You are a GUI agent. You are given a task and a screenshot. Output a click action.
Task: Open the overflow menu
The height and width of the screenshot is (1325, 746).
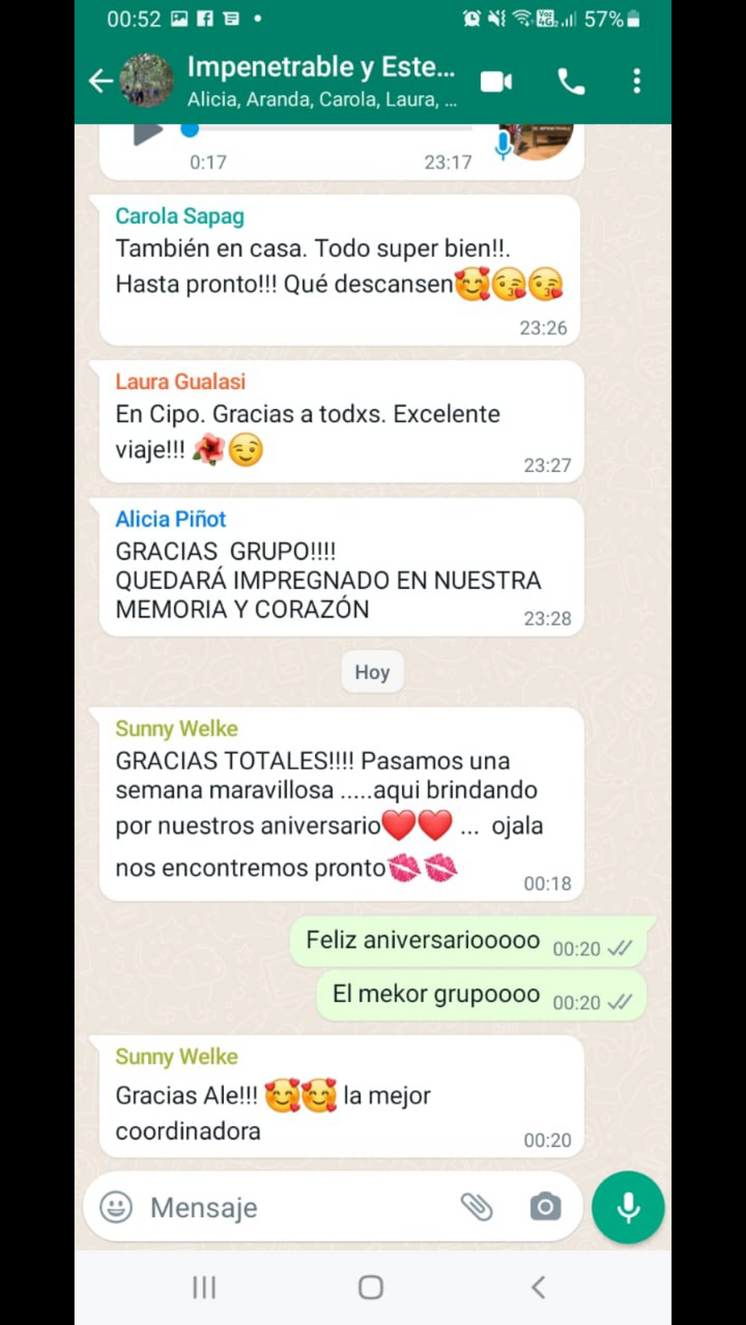(637, 81)
